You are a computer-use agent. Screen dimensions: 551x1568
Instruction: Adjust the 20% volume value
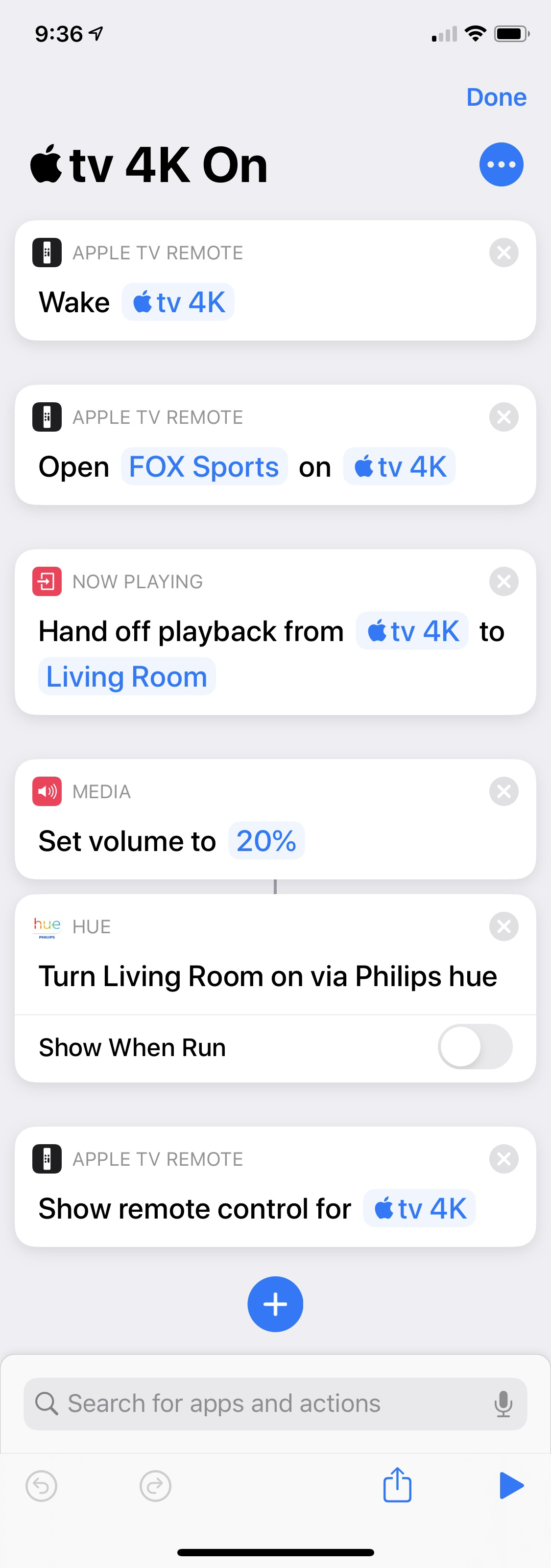click(x=266, y=841)
